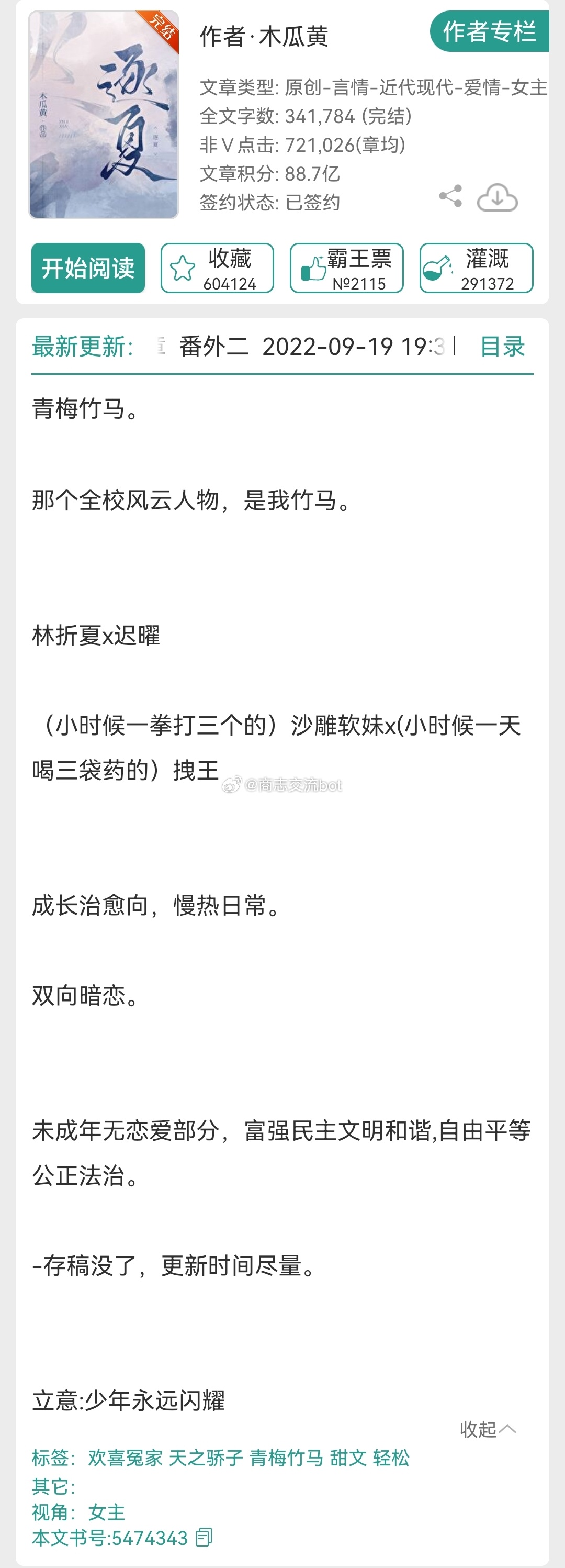Select the 欢喜冤家 tag
Screen dimensions: 565x1568
coord(125,1458)
